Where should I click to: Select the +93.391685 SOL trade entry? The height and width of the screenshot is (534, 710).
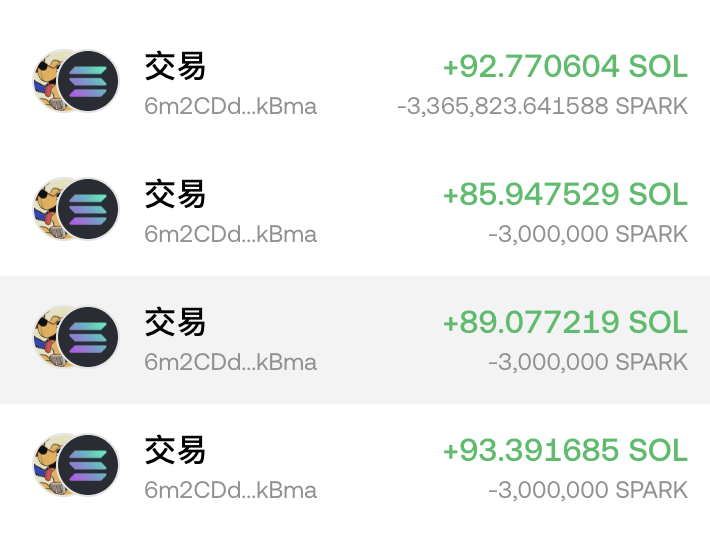click(355, 468)
